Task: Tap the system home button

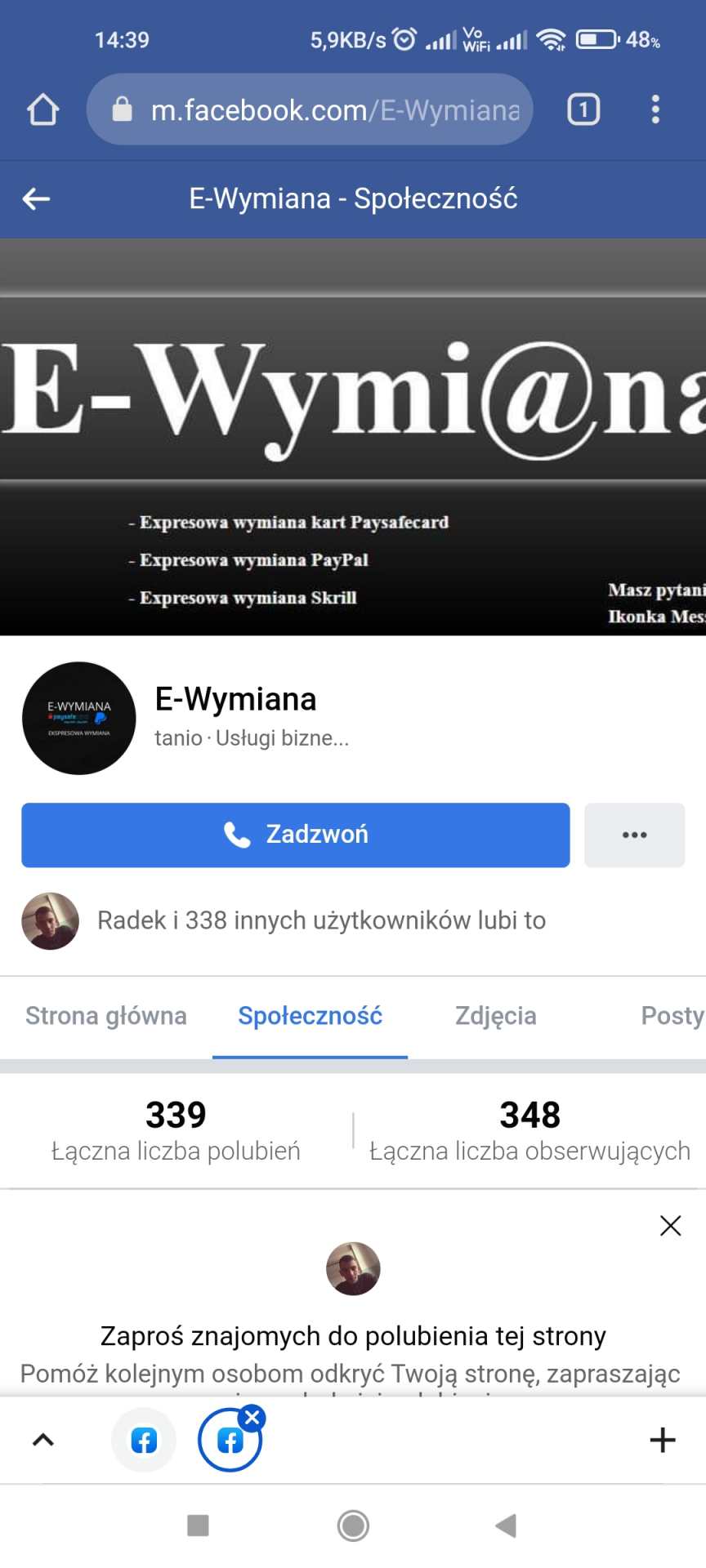Action: click(x=353, y=1525)
